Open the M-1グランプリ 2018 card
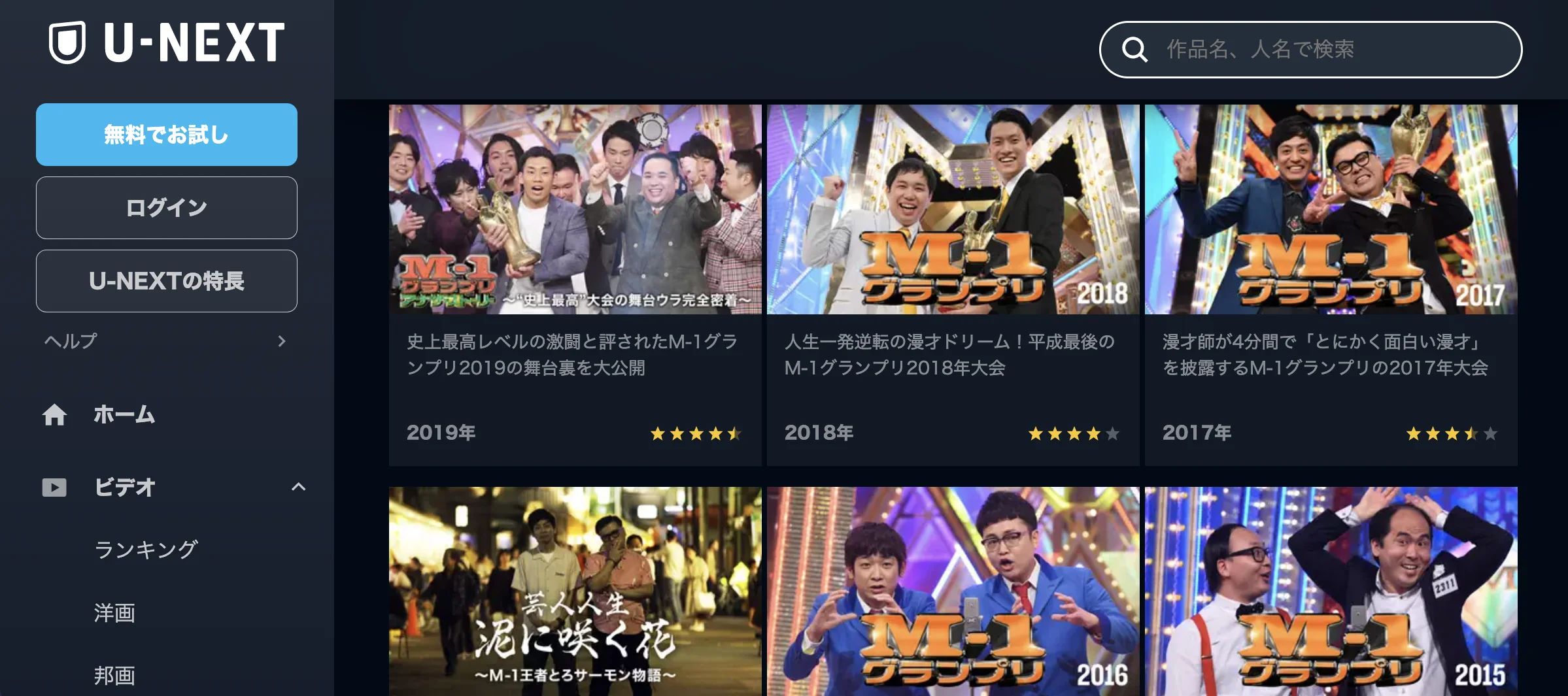Viewport: 1568px width, 696px height. tap(953, 285)
